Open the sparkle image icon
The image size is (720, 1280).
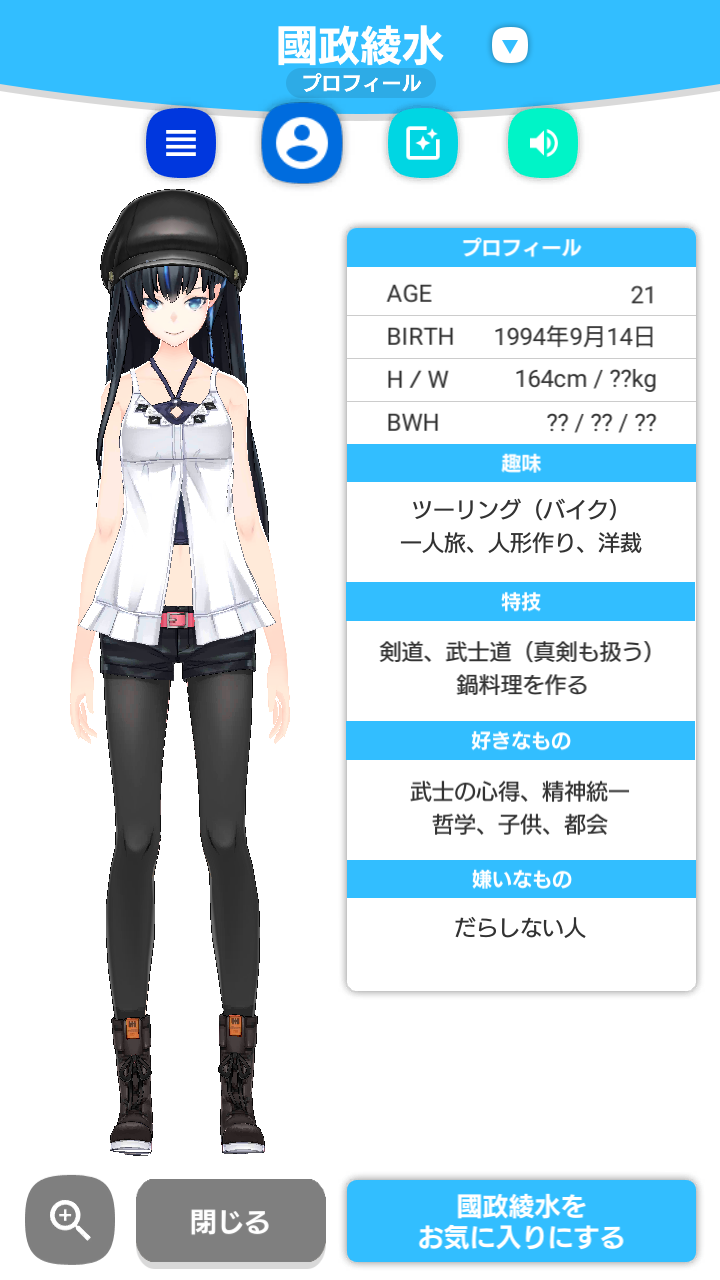coord(423,144)
